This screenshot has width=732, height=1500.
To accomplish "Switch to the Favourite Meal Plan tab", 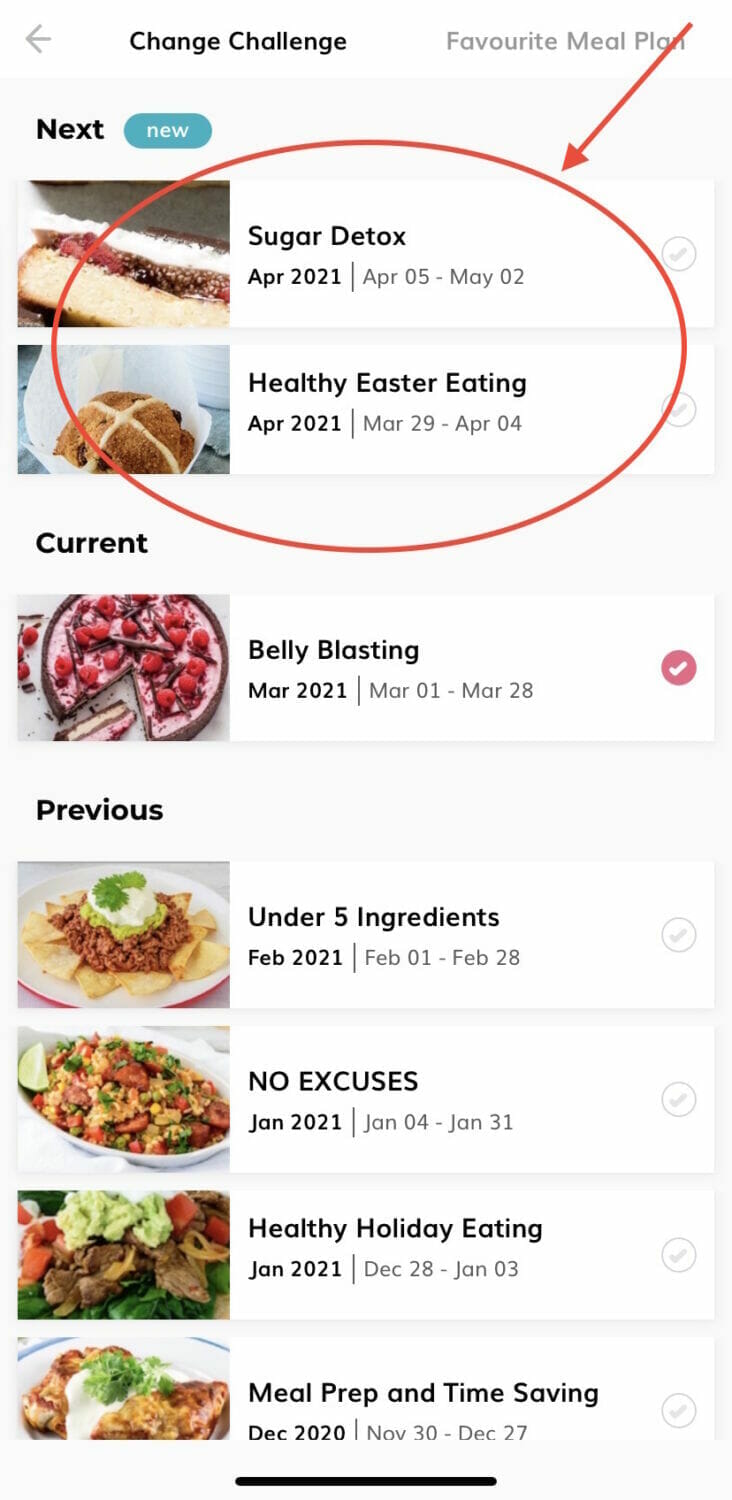I will click(x=565, y=41).
